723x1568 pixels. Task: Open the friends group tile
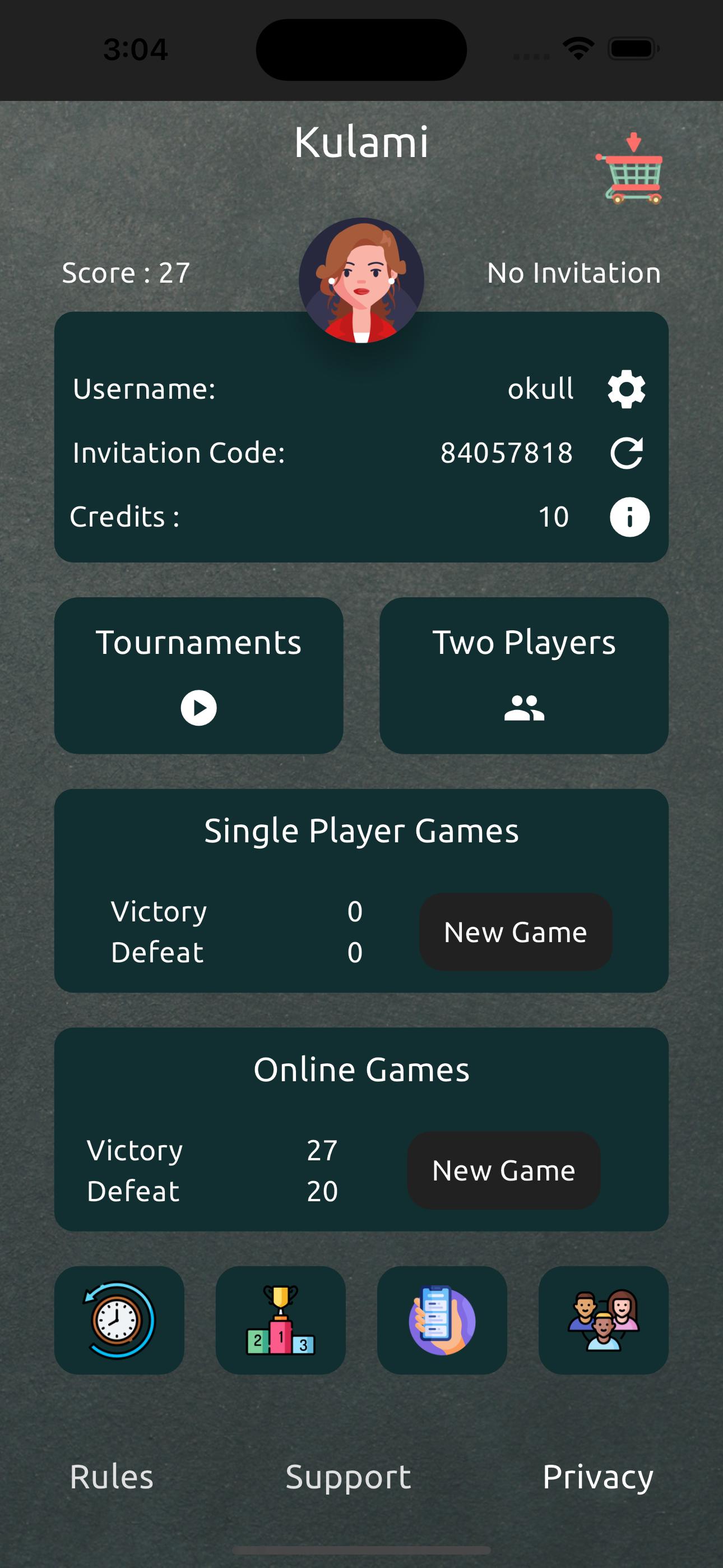tap(603, 1320)
